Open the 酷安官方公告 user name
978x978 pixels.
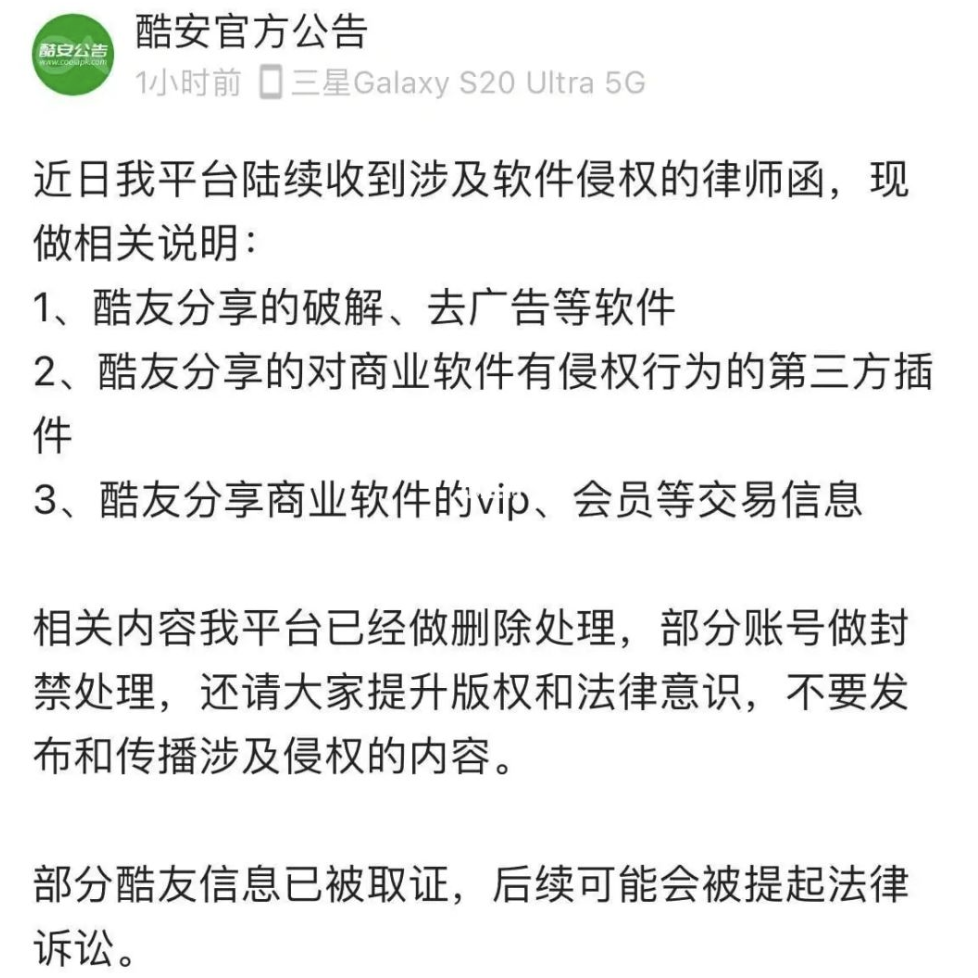click(x=250, y=32)
